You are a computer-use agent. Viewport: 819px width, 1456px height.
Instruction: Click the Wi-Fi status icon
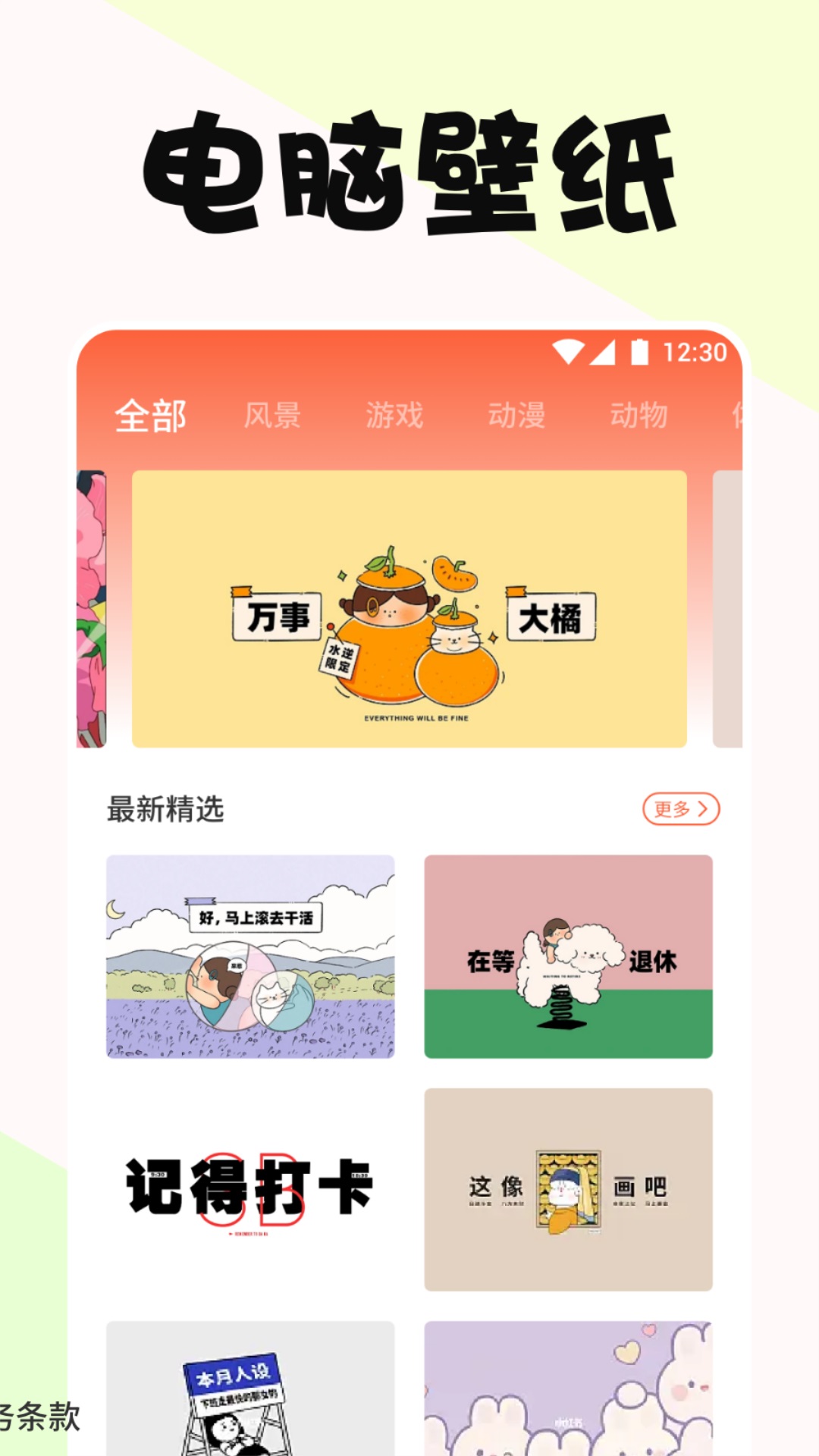(x=568, y=351)
